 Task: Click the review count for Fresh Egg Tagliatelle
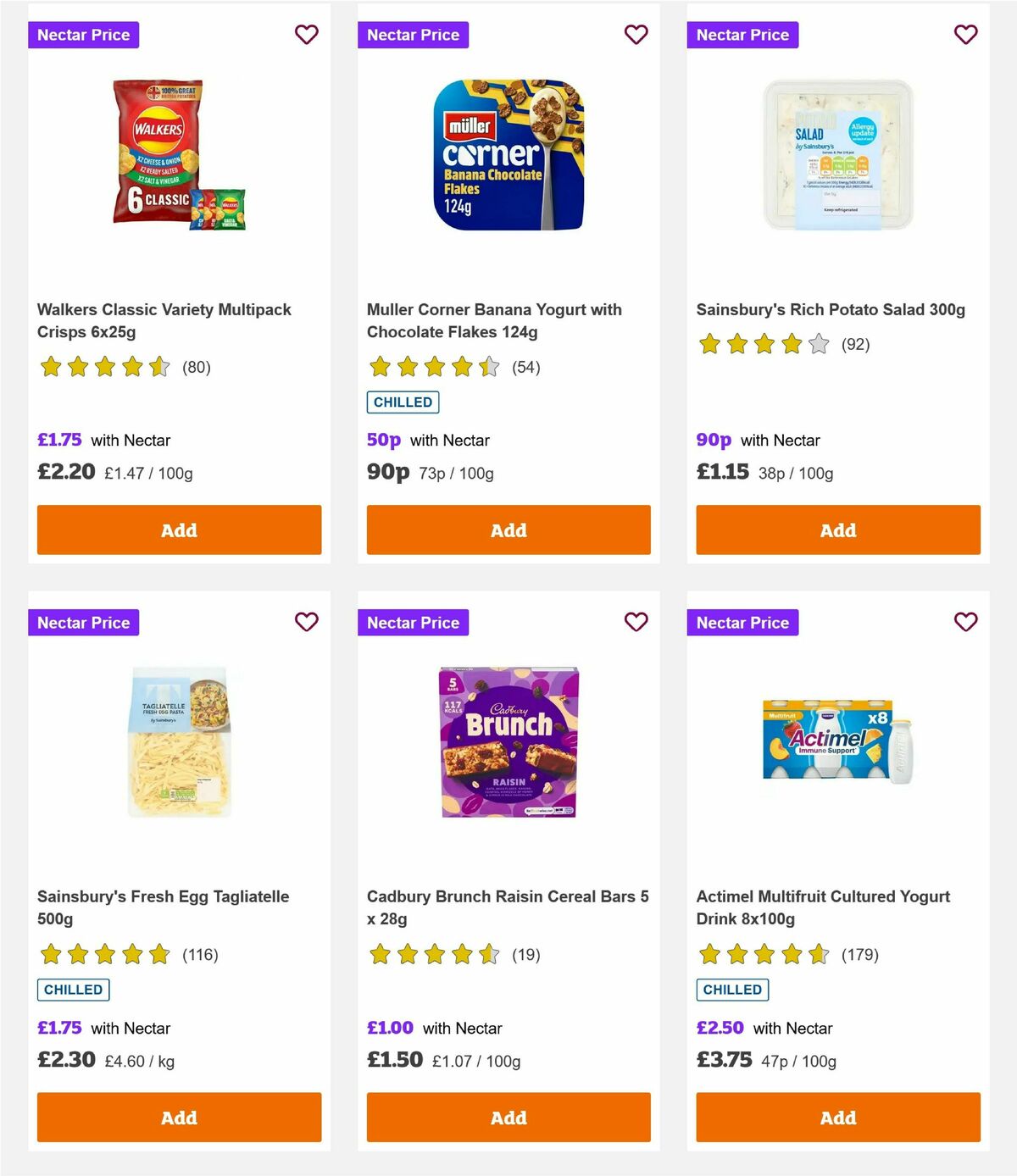coord(200,955)
